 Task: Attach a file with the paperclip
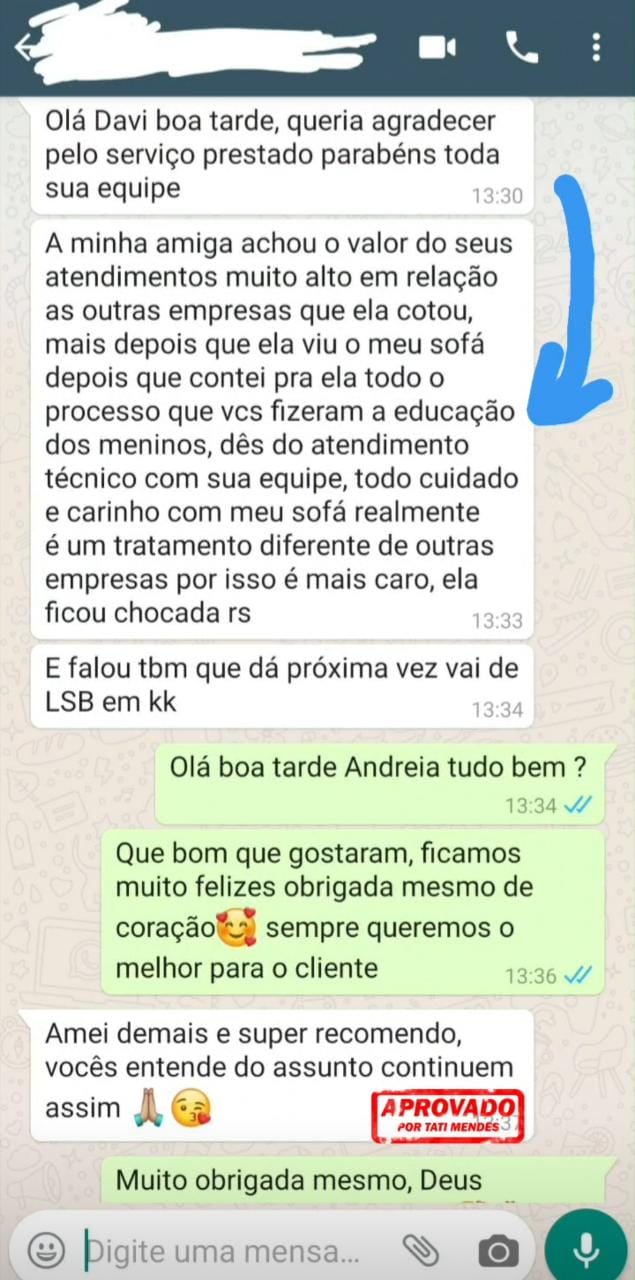tap(421, 1249)
